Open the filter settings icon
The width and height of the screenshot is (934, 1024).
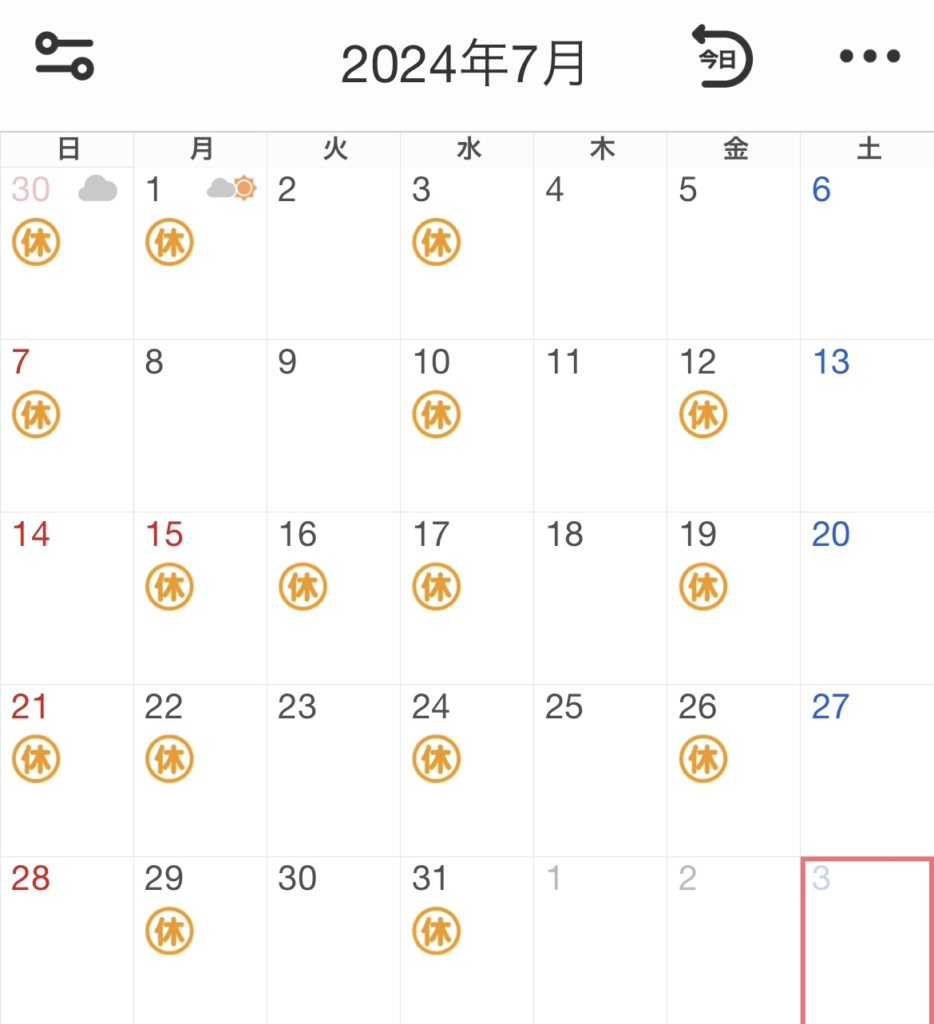(x=65, y=57)
